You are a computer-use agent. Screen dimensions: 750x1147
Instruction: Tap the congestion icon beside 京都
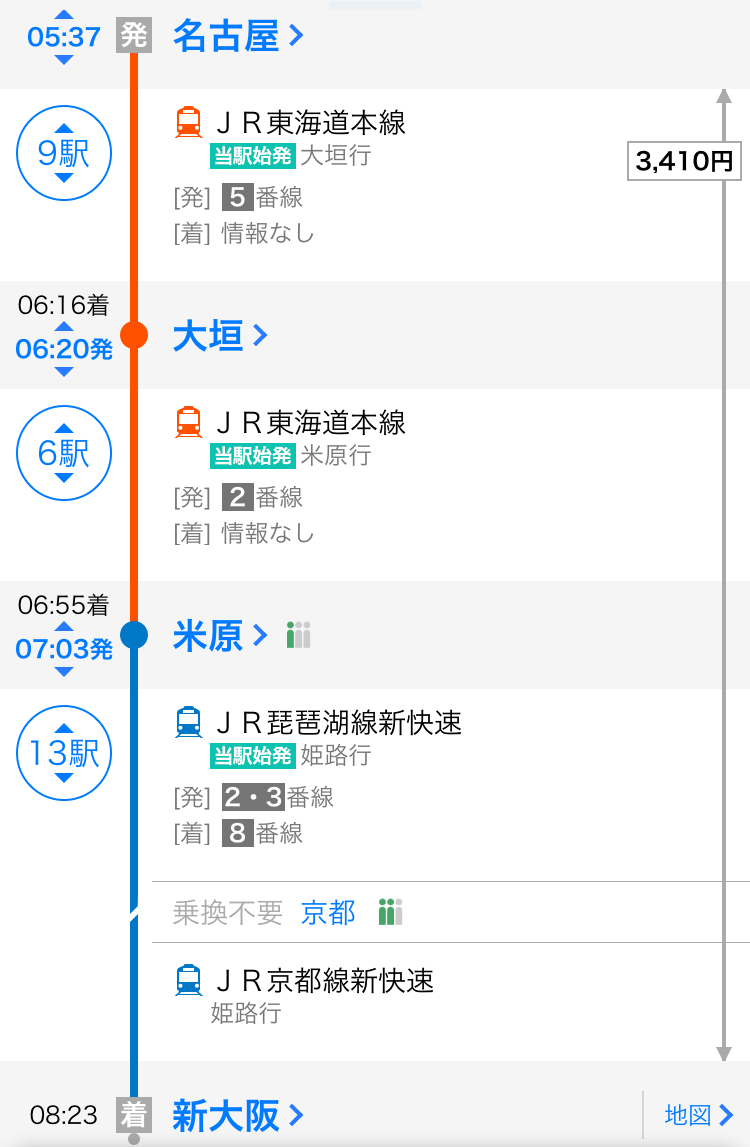[390, 911]
